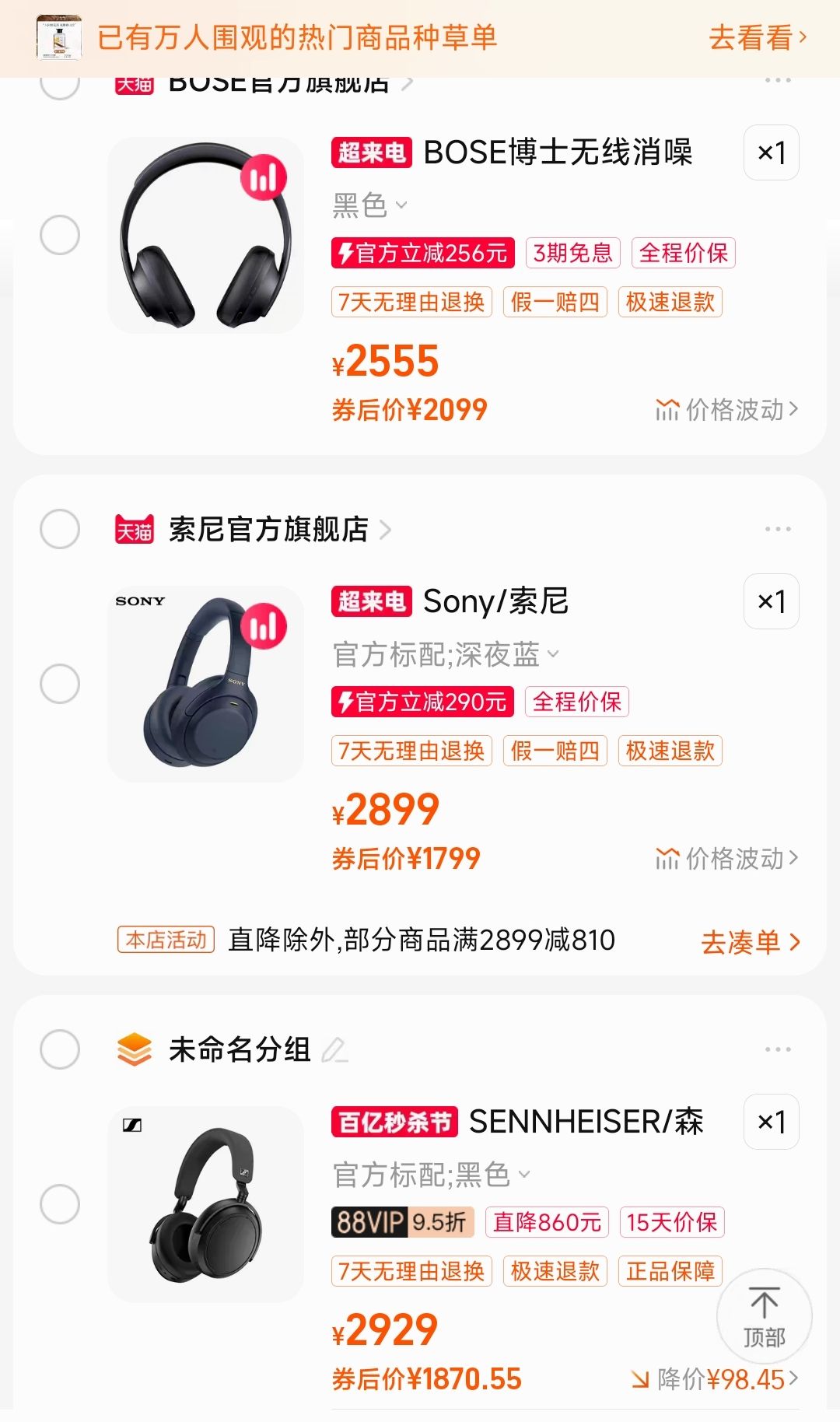Open the BOSE headphones product image
Image resolution: width=840 pixels, height=1422 pixels.
tap(205, 236)
